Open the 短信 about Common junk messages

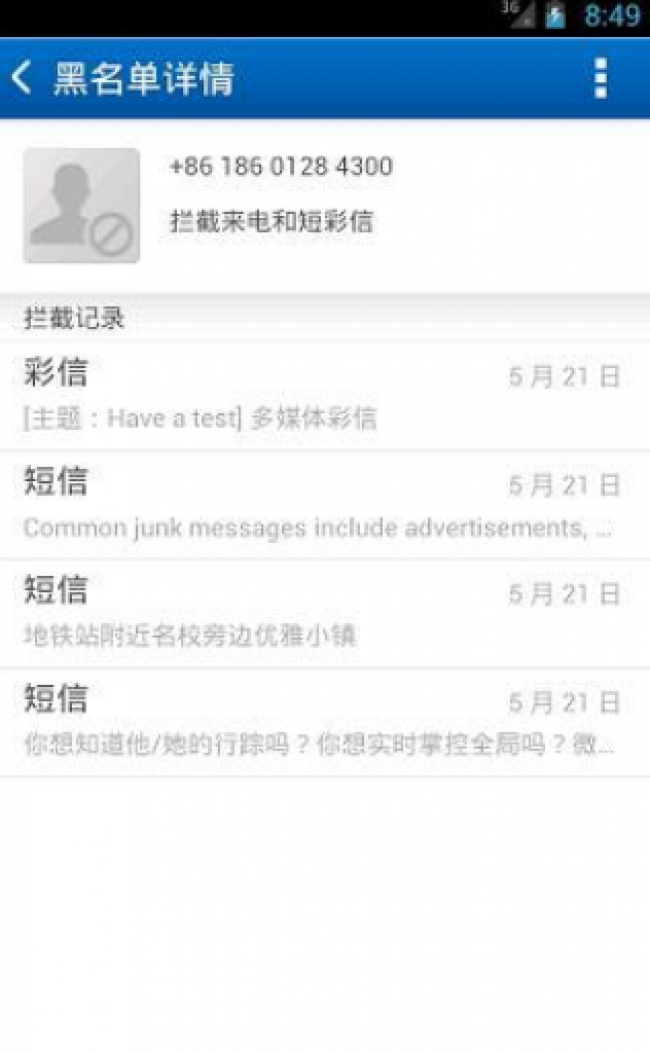(x=325, y=505)
